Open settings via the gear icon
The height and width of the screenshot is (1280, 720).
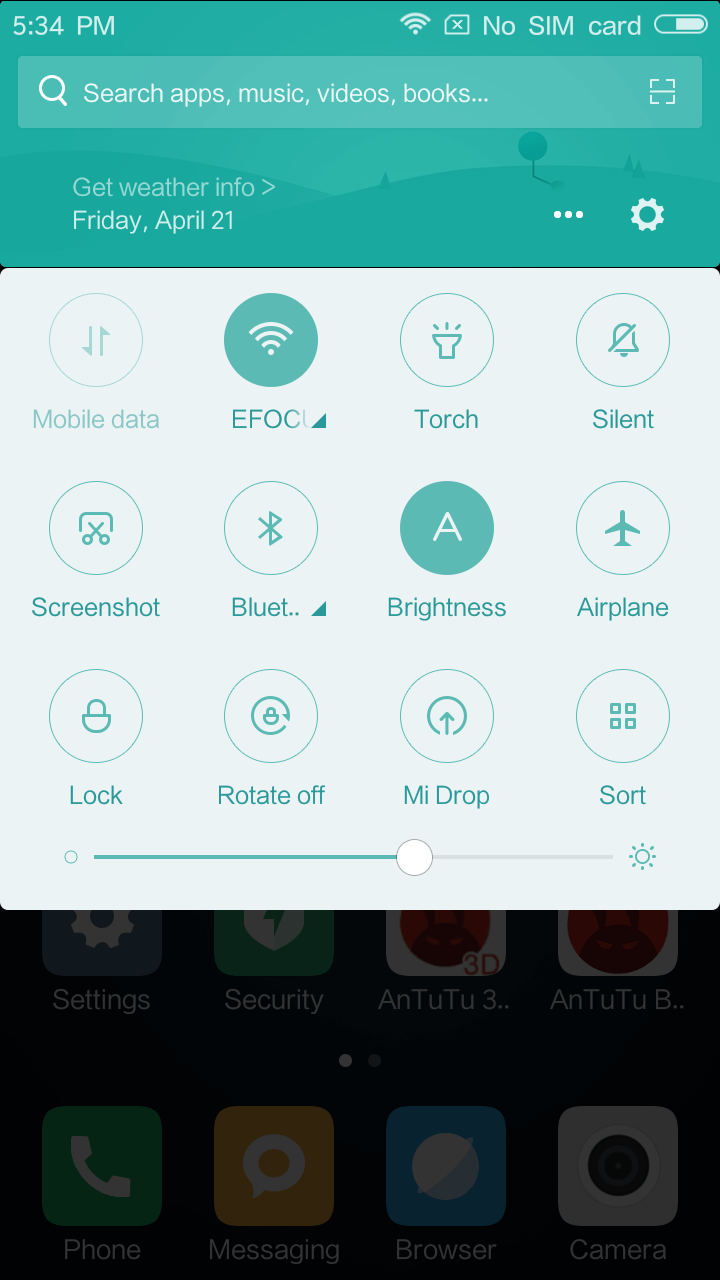click(x=647, y=215)
